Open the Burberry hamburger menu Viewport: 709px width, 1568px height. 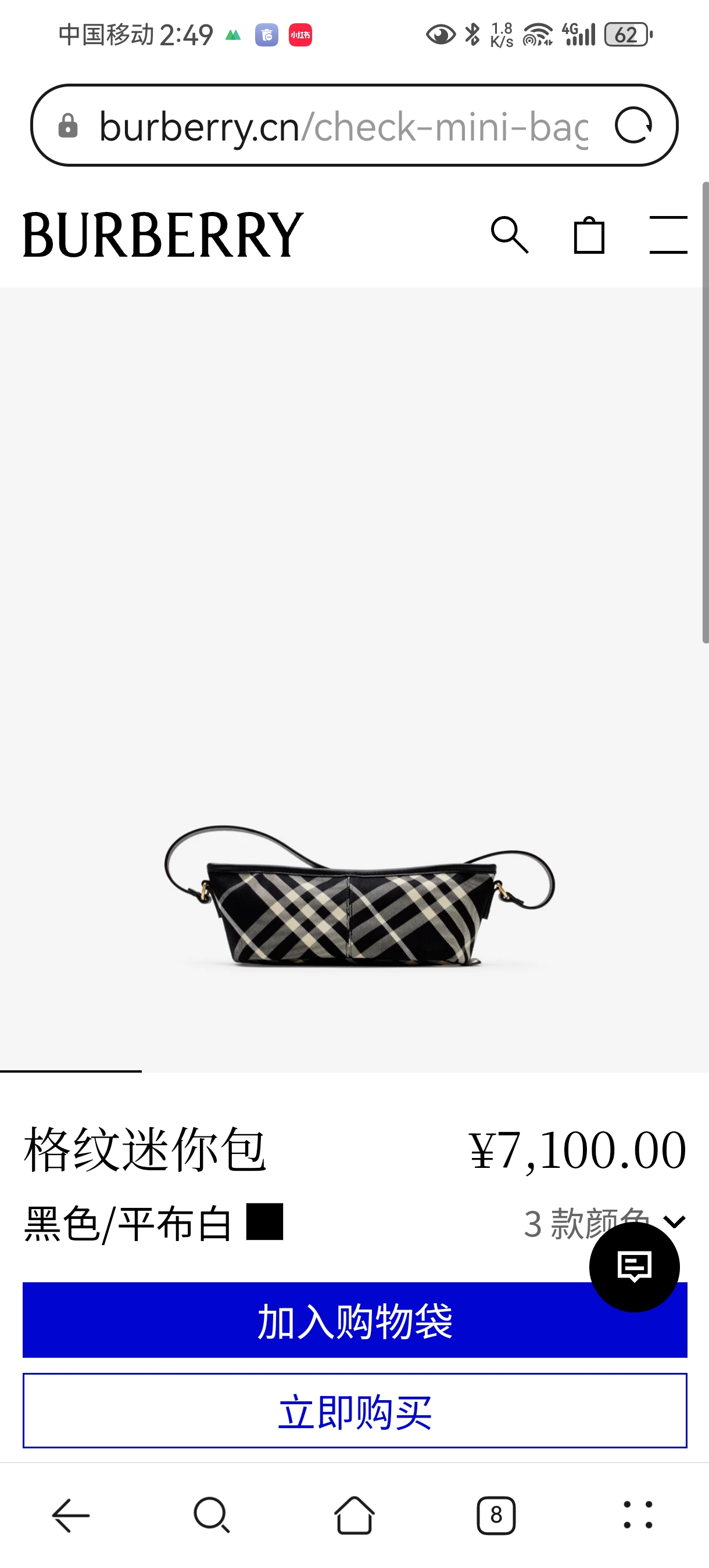(x=668, y=235)
